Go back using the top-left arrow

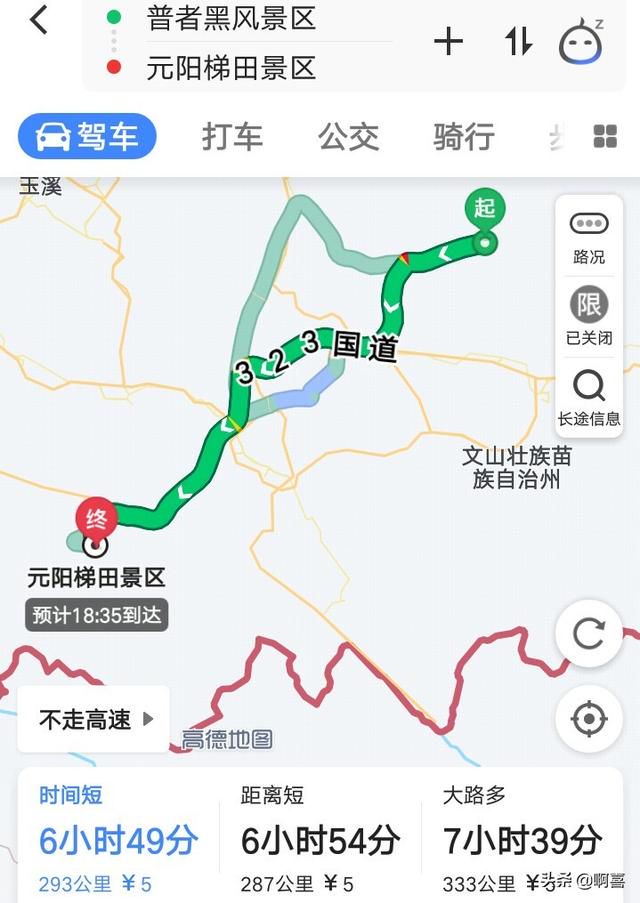pos(38,19)
